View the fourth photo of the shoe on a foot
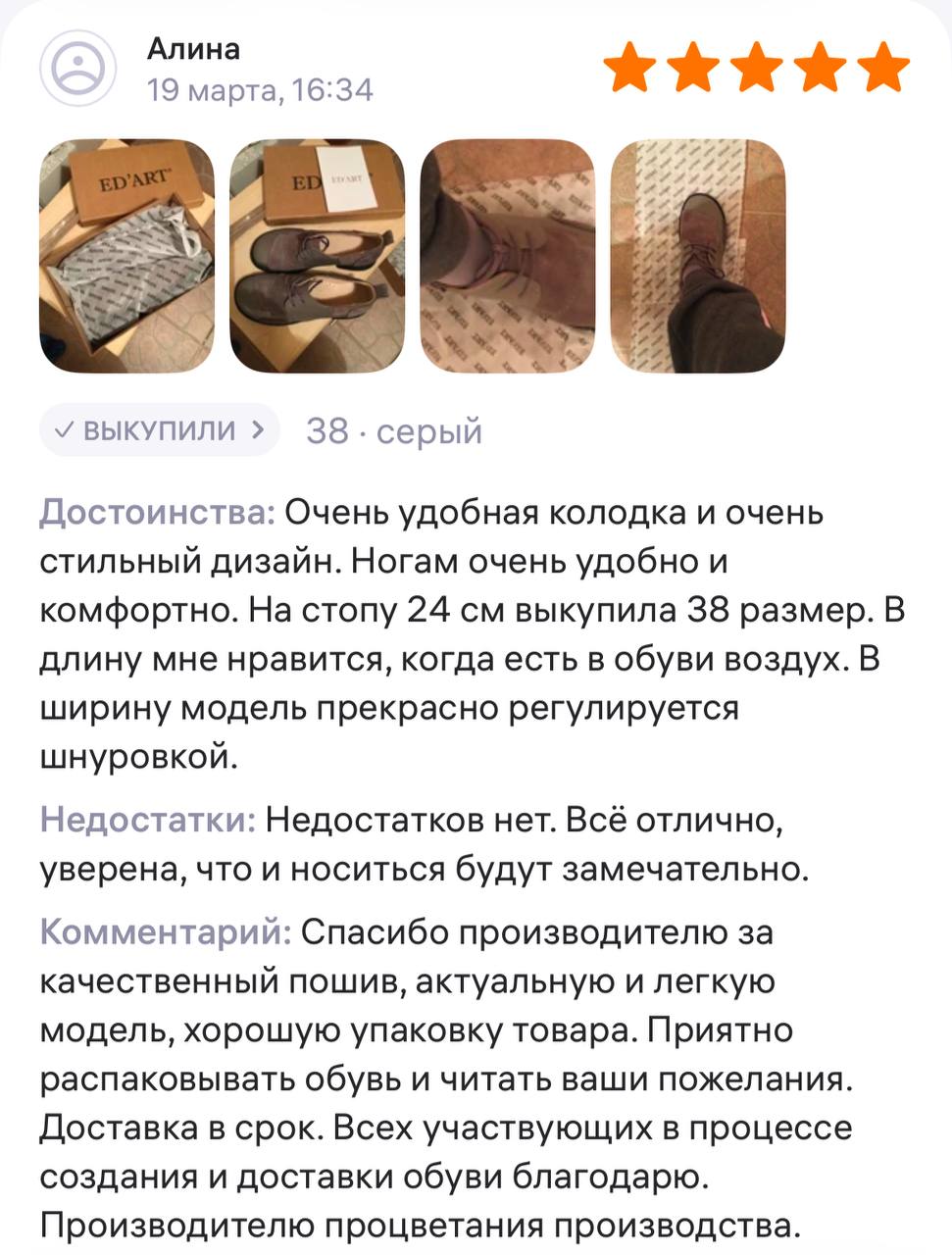 697,256
